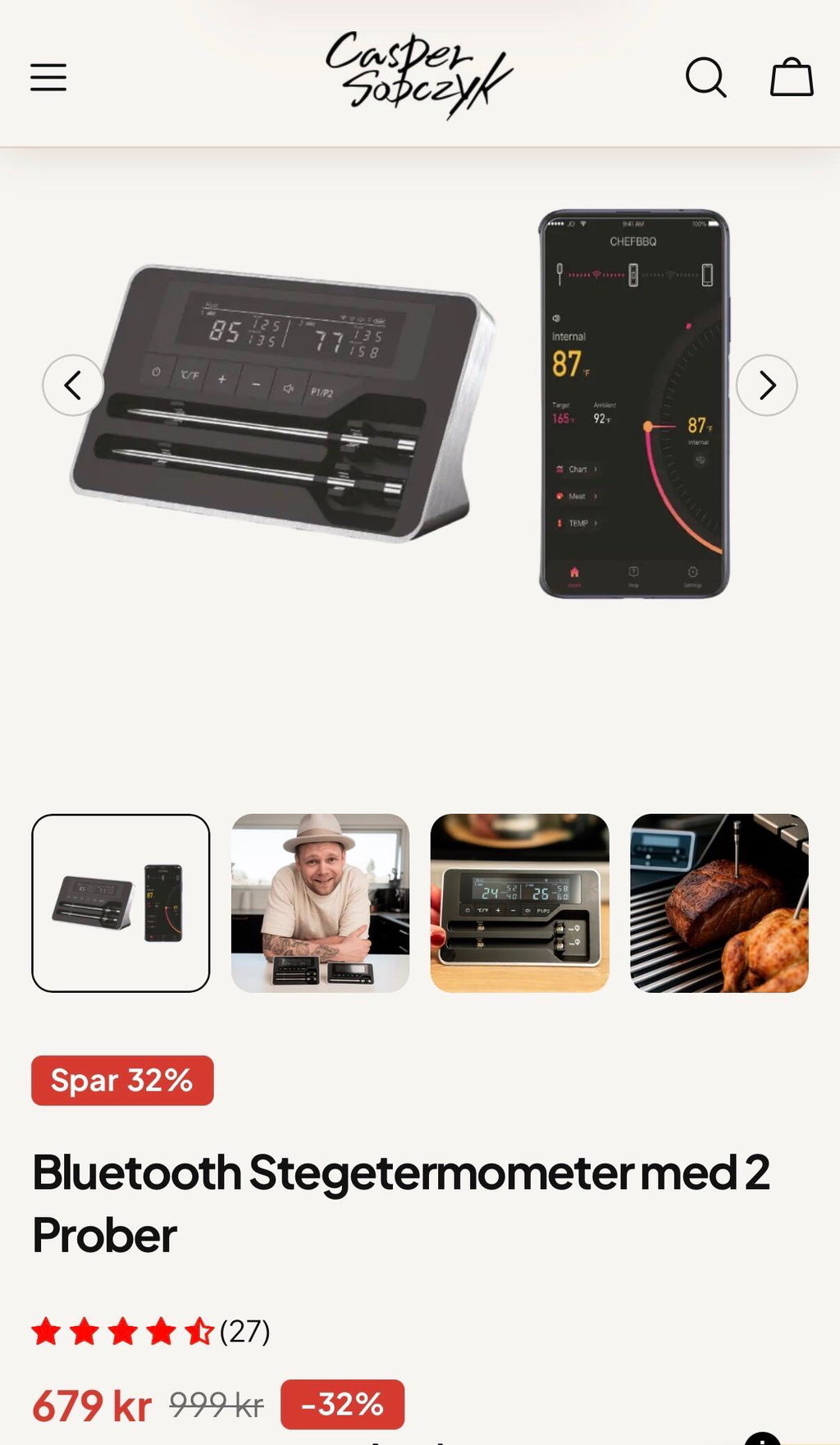The width and height of the screenshot is (840, 1445).
Task: Open the shopping bag cart
Action: (792, 77)
